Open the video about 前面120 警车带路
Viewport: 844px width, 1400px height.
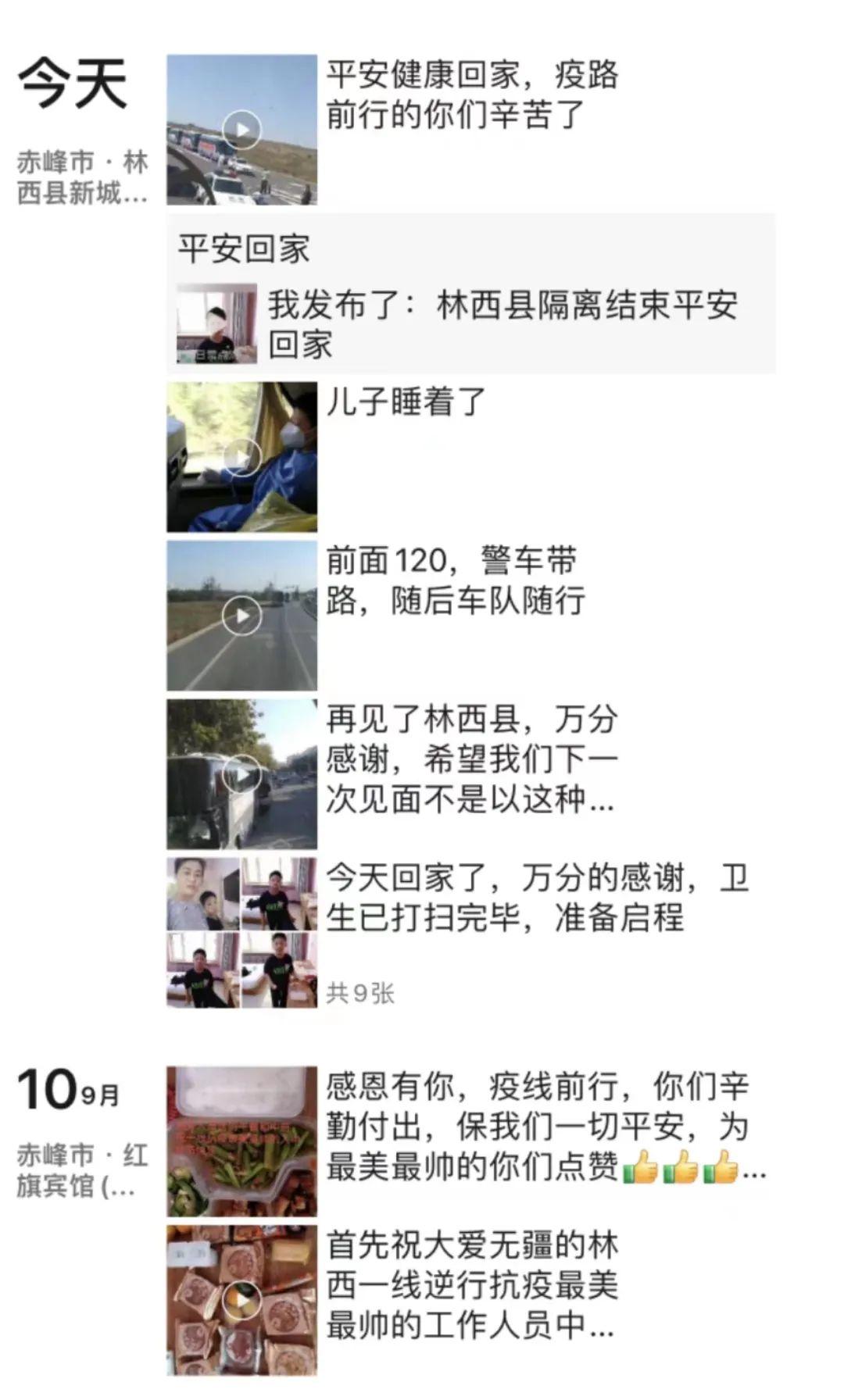241,616
